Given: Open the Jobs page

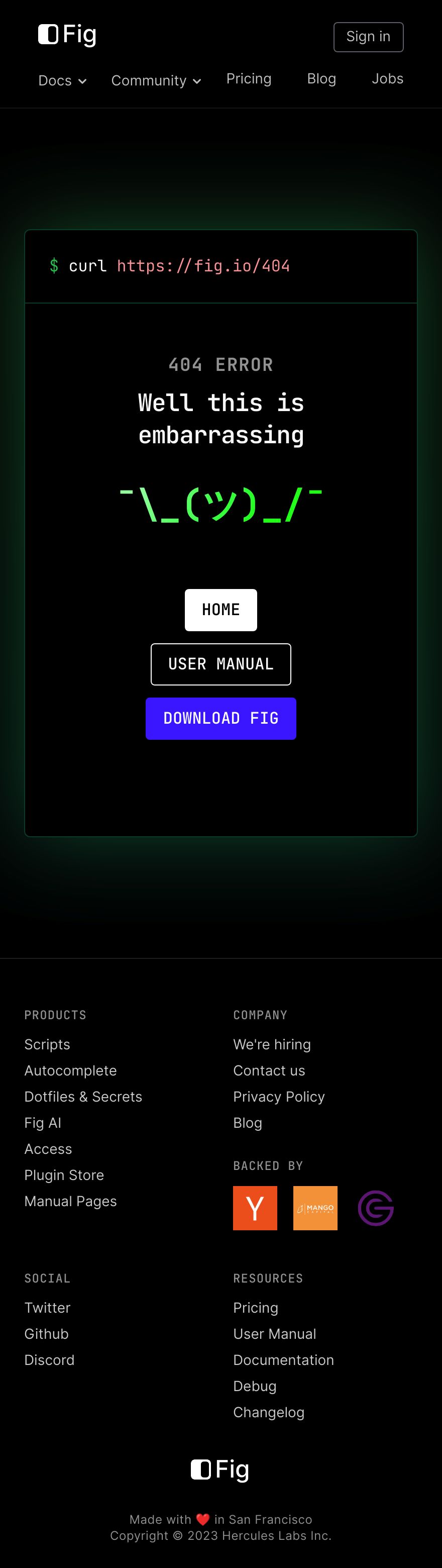Looking at the screenshot, I should (387, 79).
